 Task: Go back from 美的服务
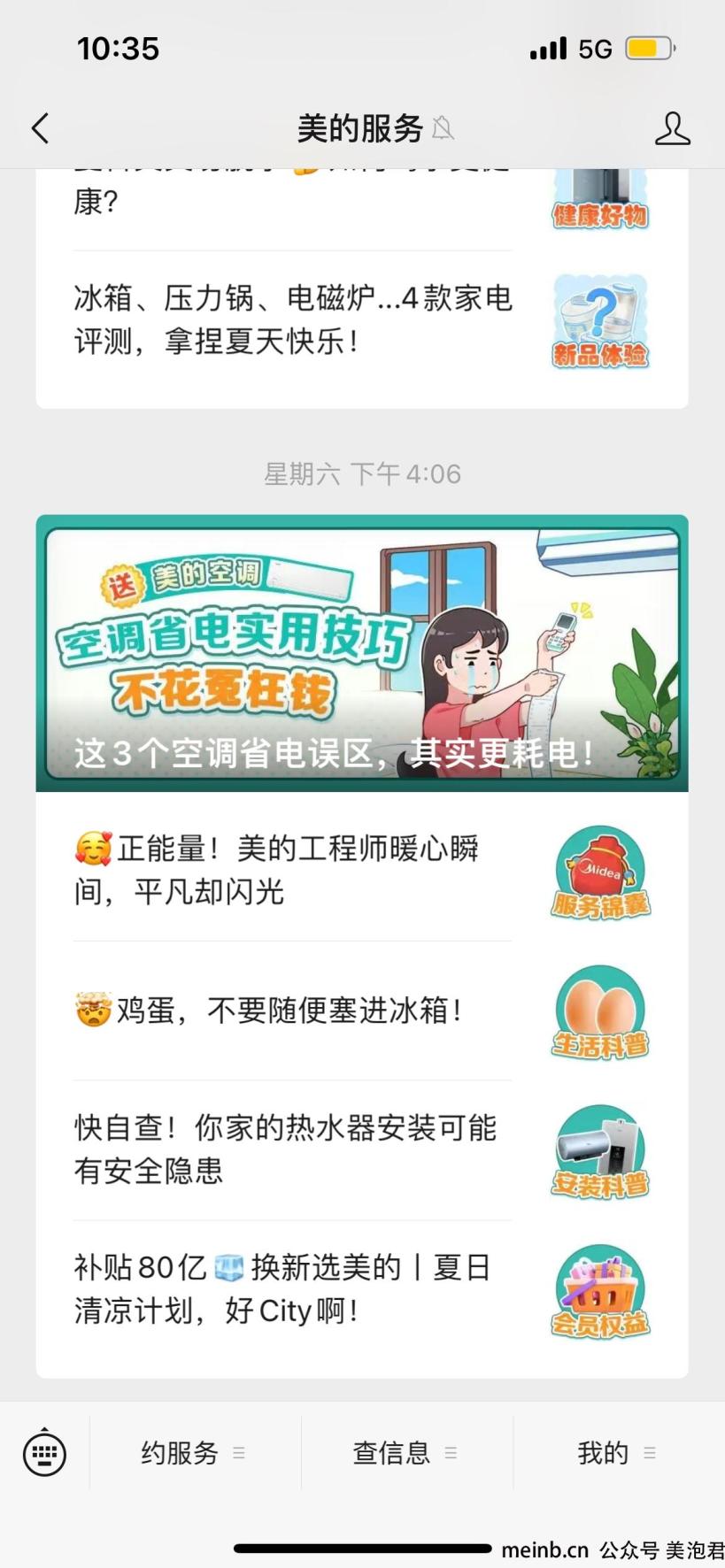tap(41, 129)
